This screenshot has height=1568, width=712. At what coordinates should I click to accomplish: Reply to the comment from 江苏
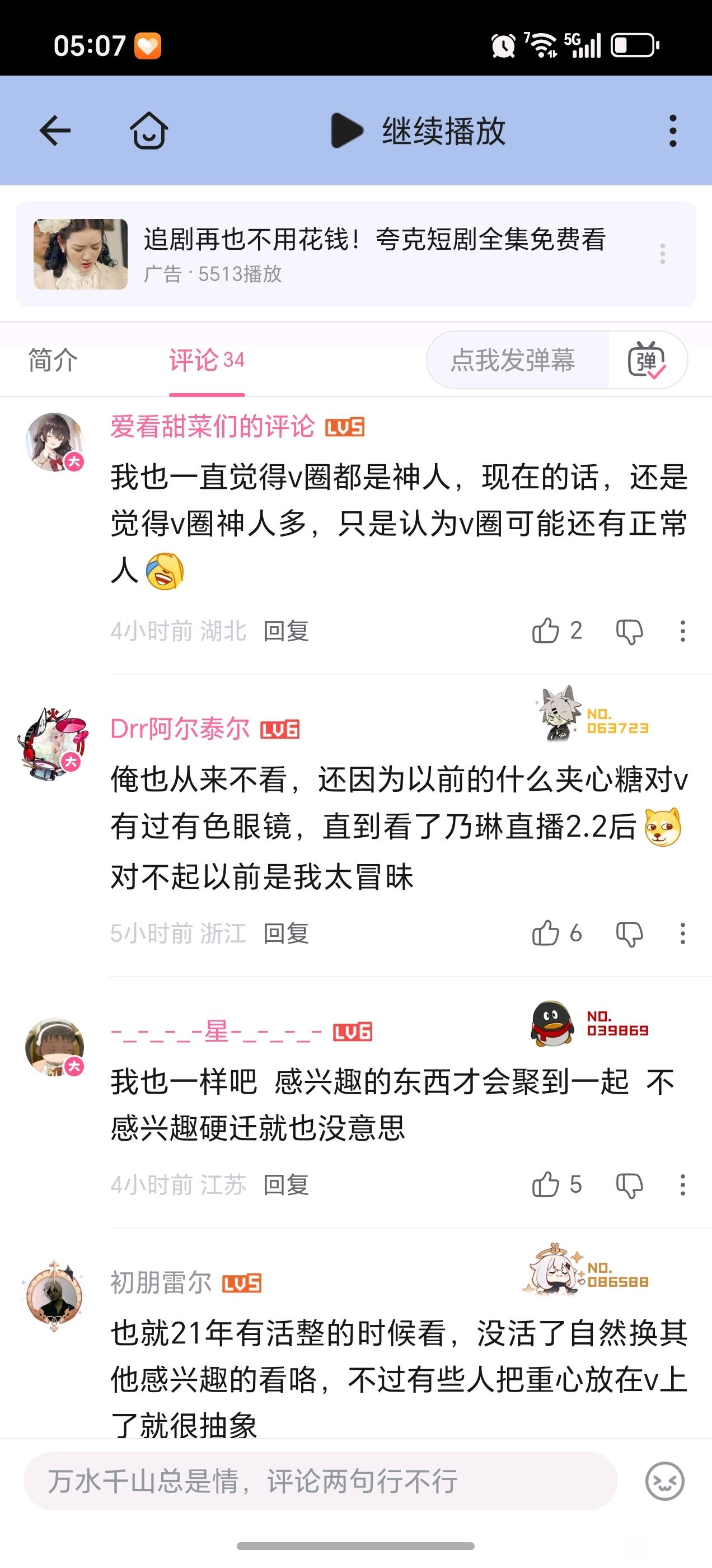[286, 1184]
